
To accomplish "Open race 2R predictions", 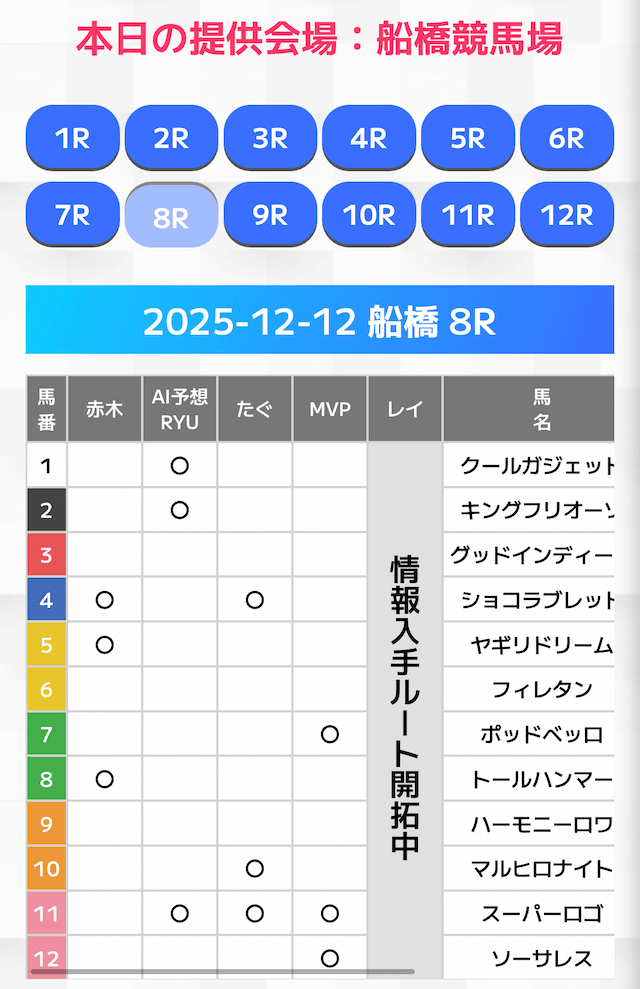I will [x=171, y=138].
